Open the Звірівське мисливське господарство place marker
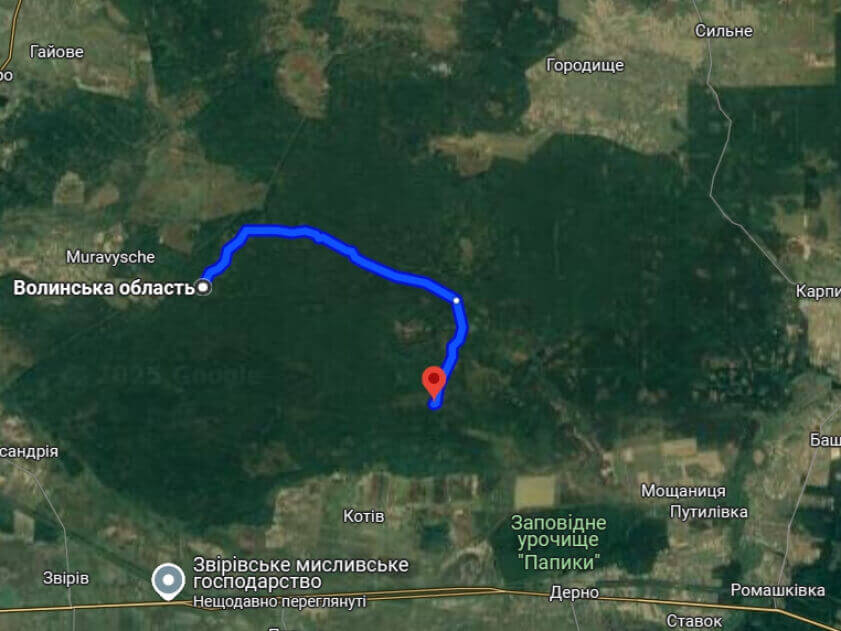The width and height of the screenshot is (841, 631). point(169,579)
